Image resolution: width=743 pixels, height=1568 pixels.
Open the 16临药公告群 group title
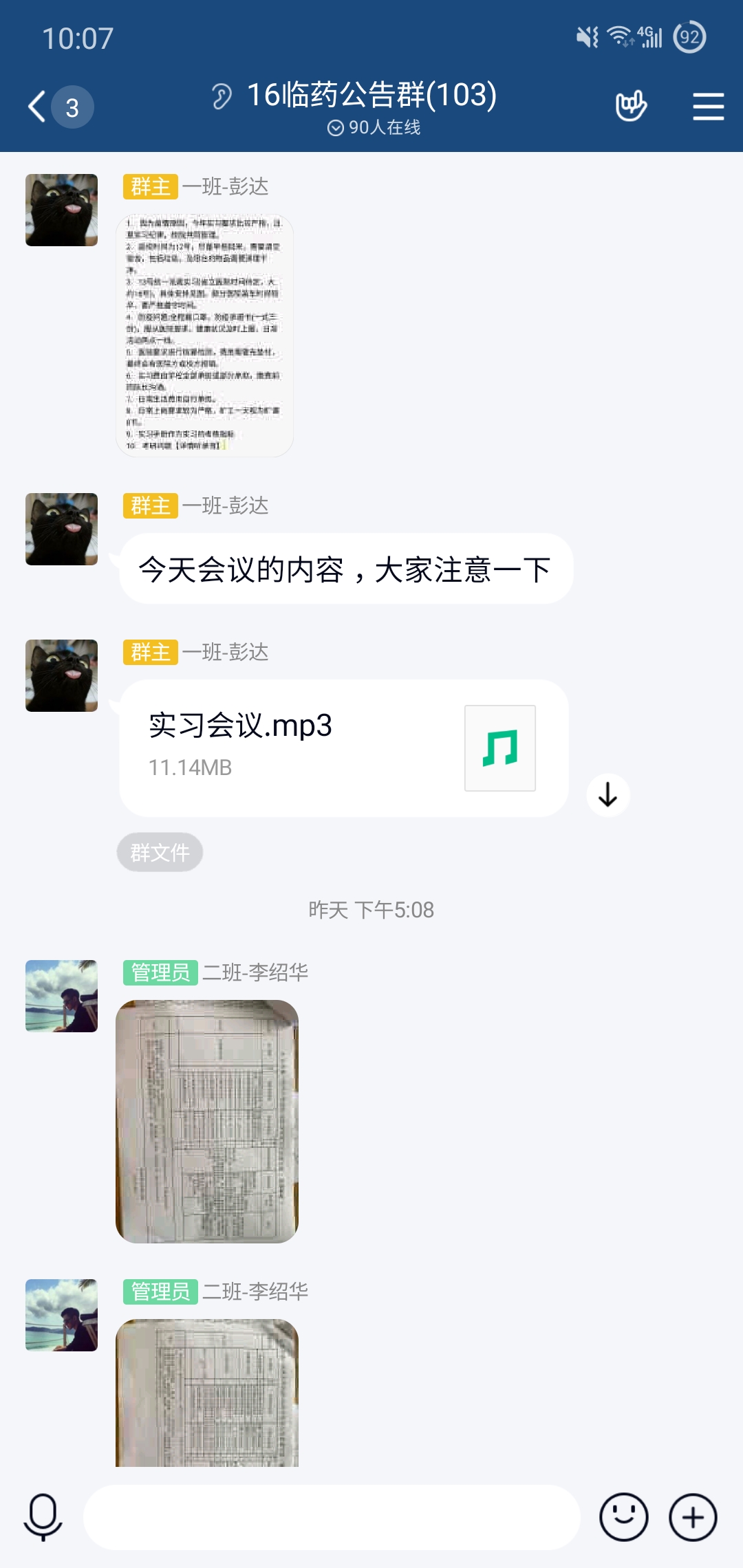coord(371,95)
